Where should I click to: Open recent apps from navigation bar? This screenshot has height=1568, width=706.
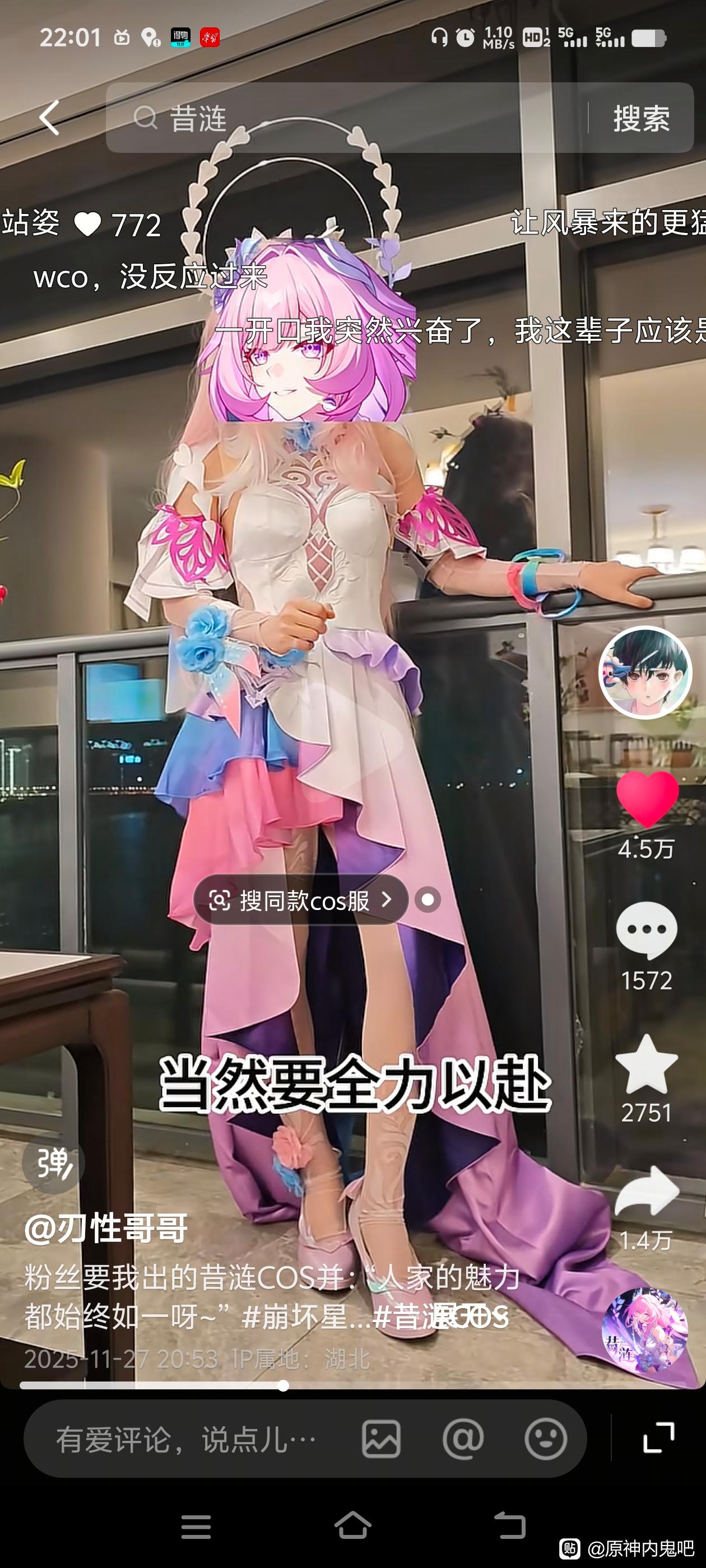pyautogui.click(x=196, y=1527)
